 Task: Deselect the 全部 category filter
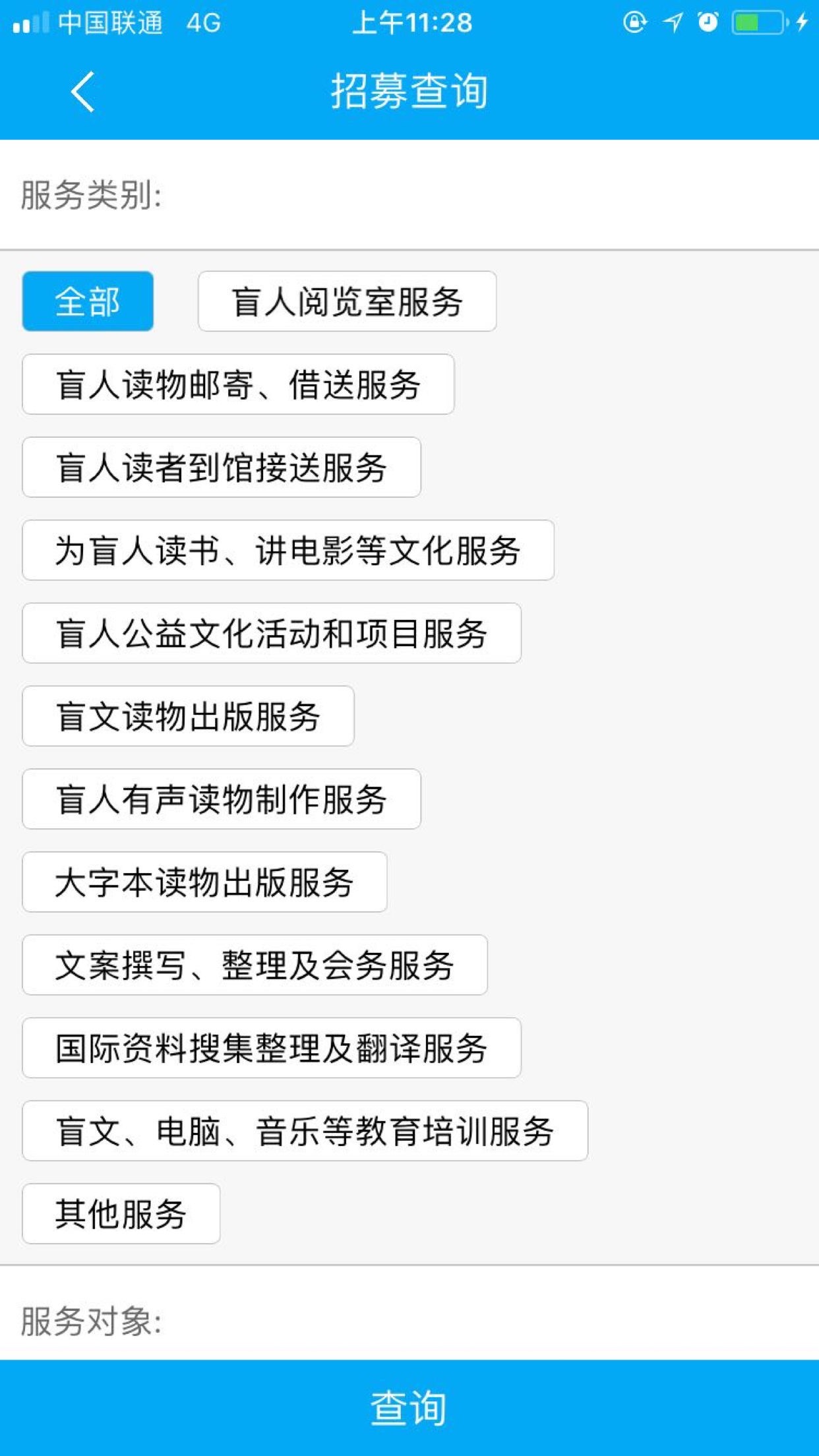pos(87,301)
